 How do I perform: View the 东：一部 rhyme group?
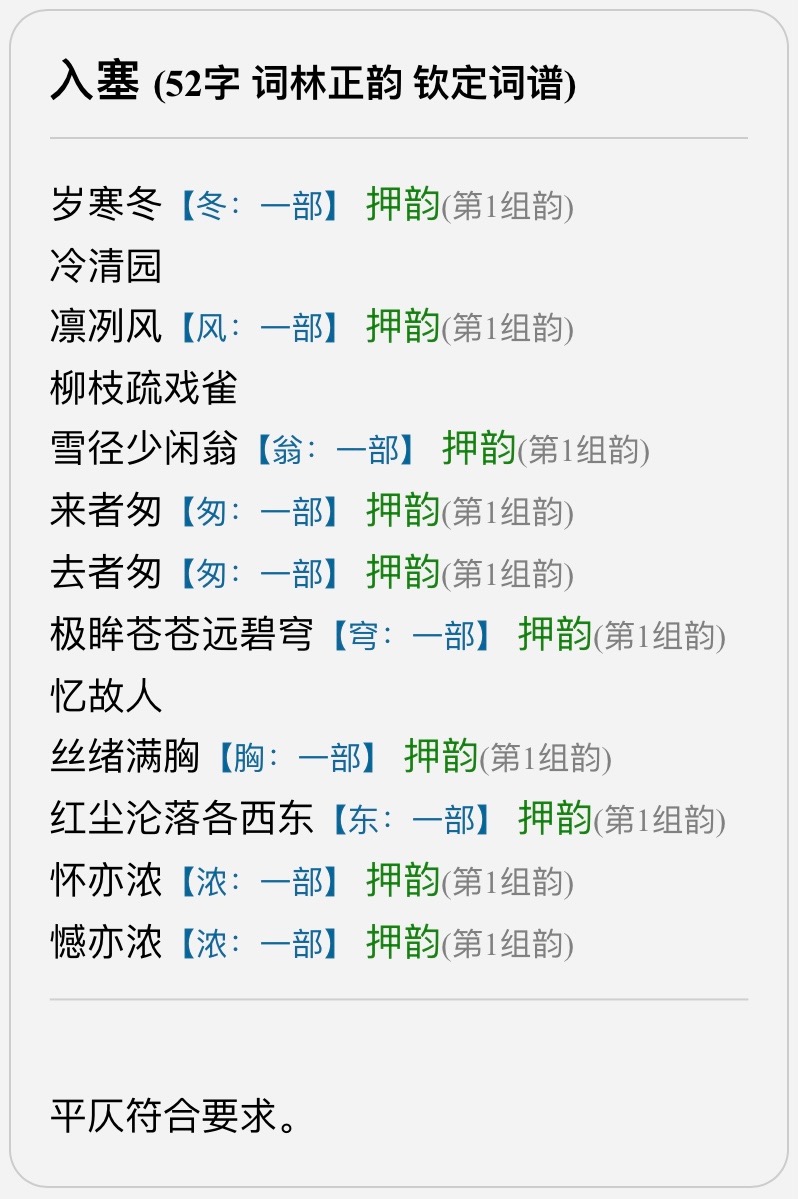click(x=410, y=821)
